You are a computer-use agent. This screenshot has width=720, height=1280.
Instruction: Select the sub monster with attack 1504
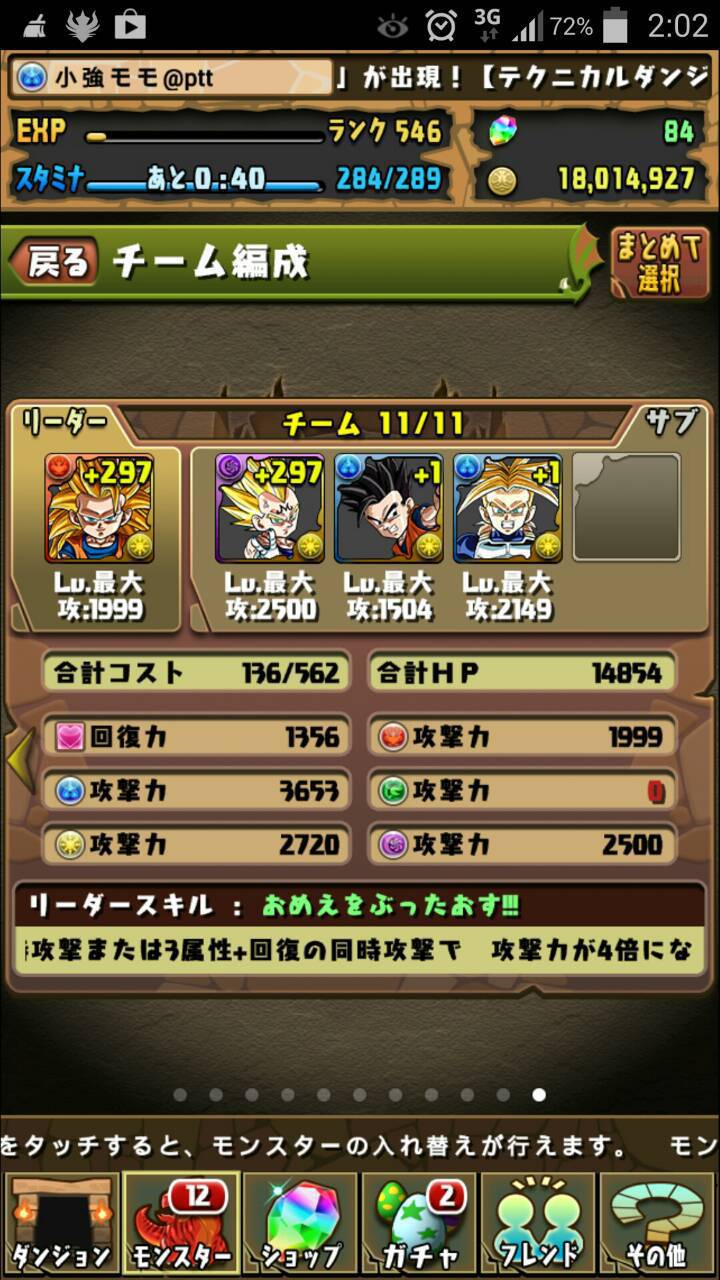(389, 508)
